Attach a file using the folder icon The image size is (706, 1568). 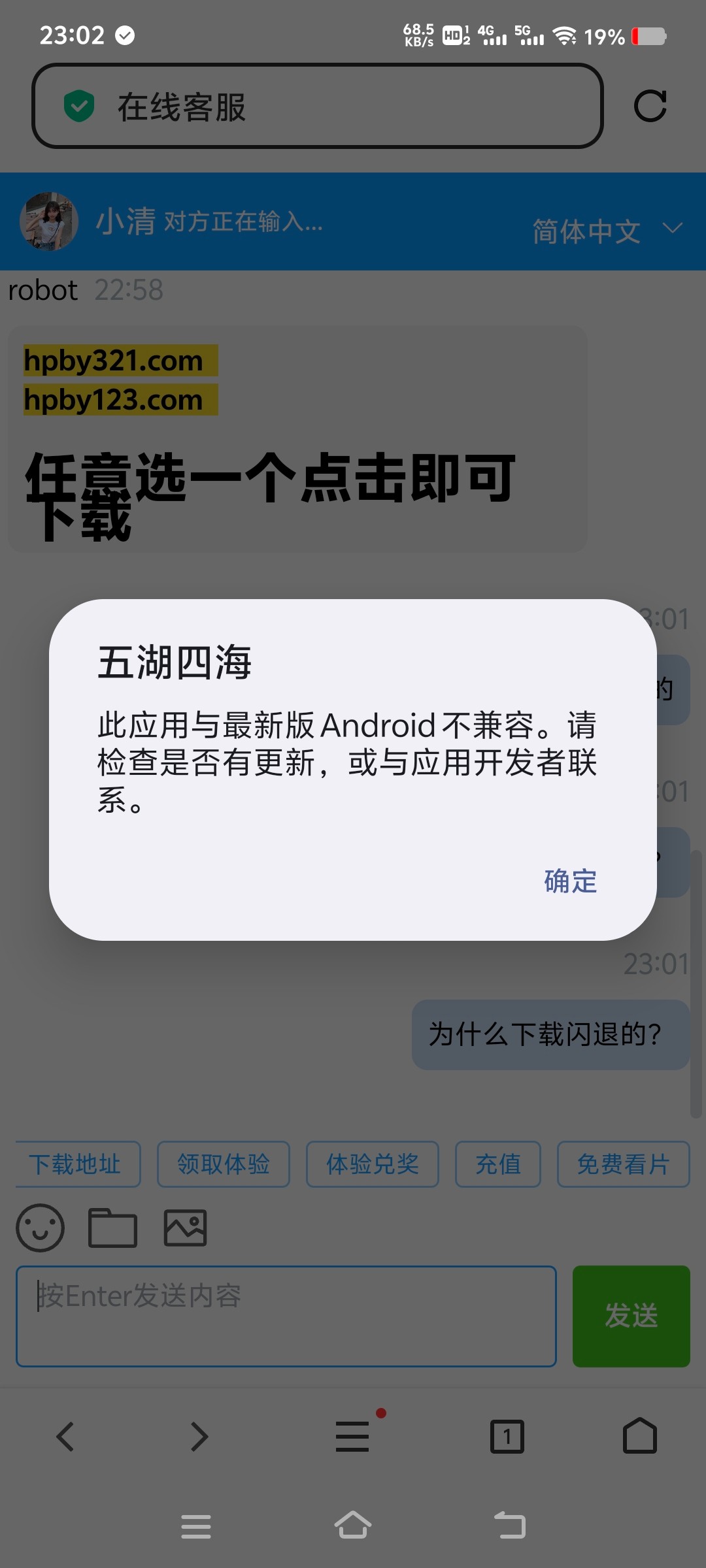pos(112,1228)
